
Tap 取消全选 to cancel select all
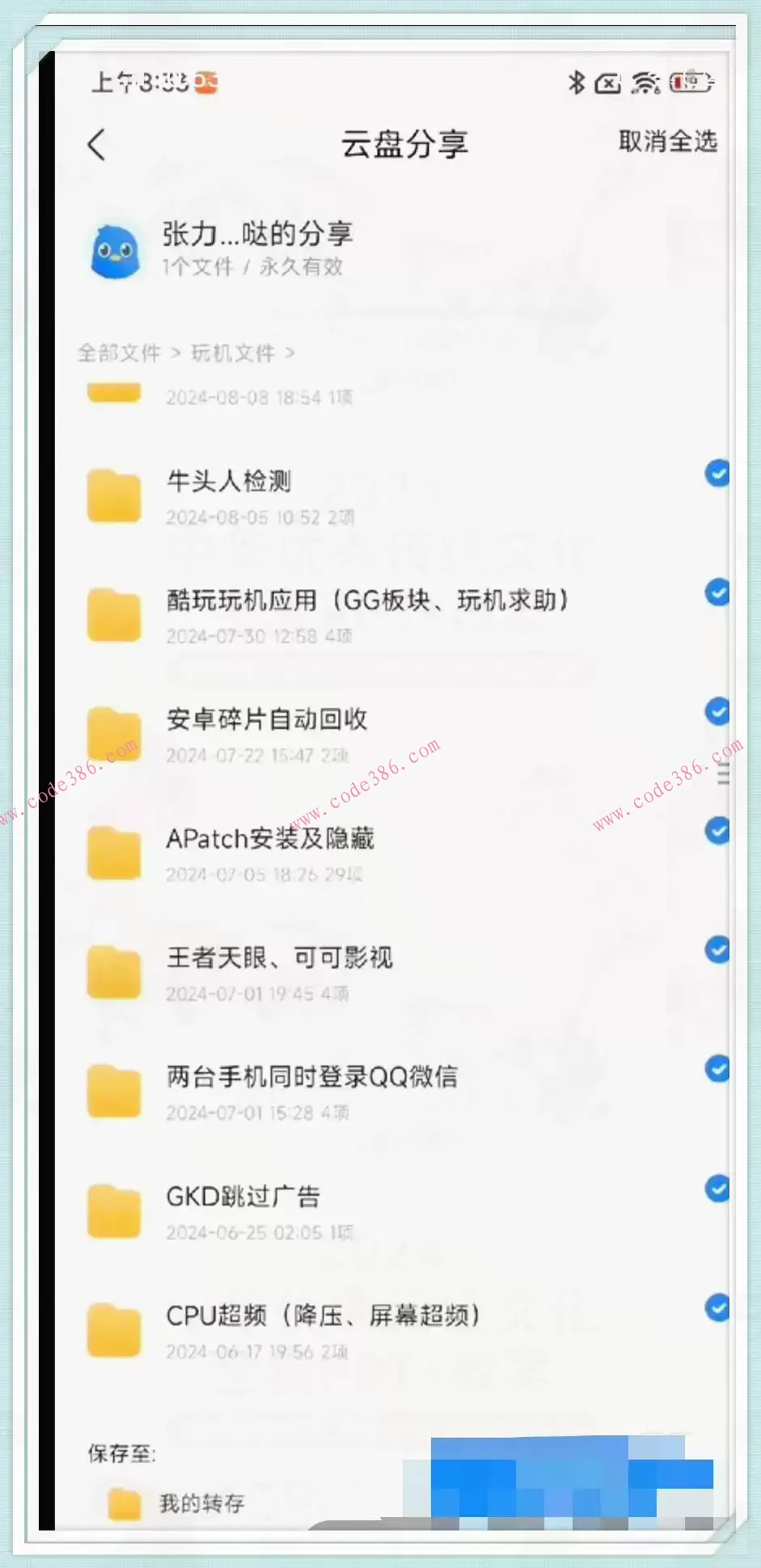666,141
